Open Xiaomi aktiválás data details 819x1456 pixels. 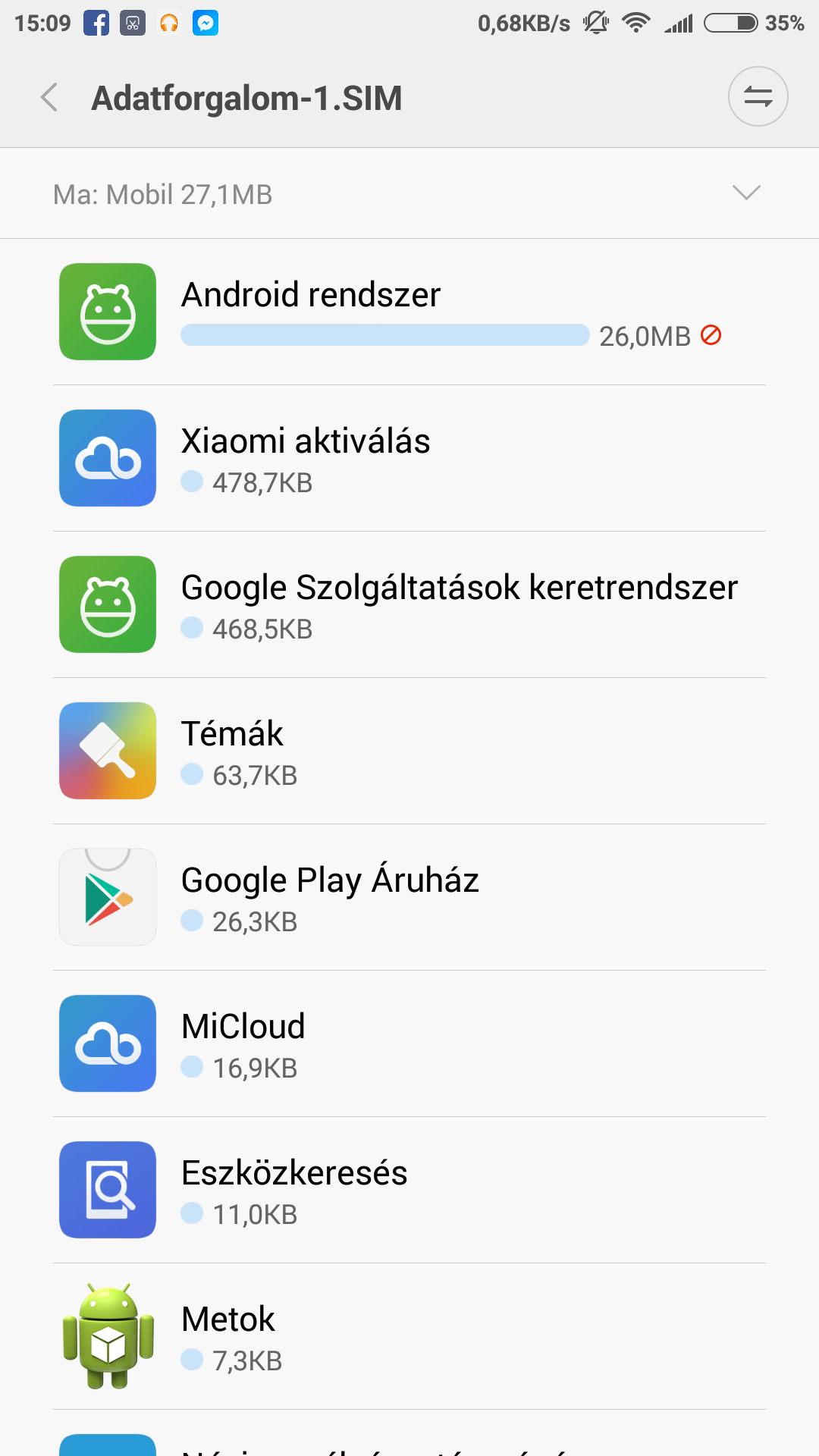[409, 458]
